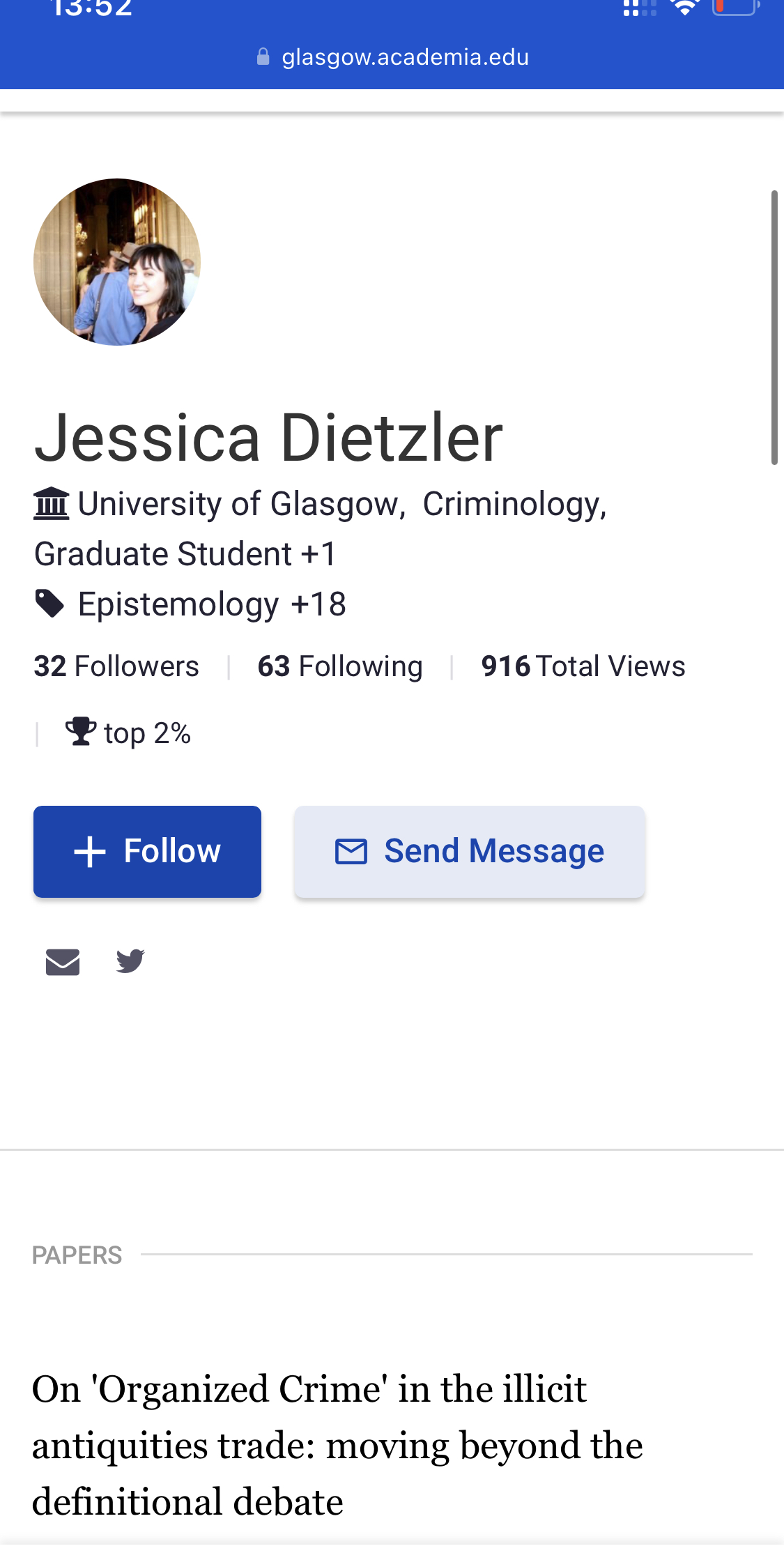Viewport: 784px width, 1553px height.
Task: Open the Epistemology interest tag
Action: pos(178,604)
